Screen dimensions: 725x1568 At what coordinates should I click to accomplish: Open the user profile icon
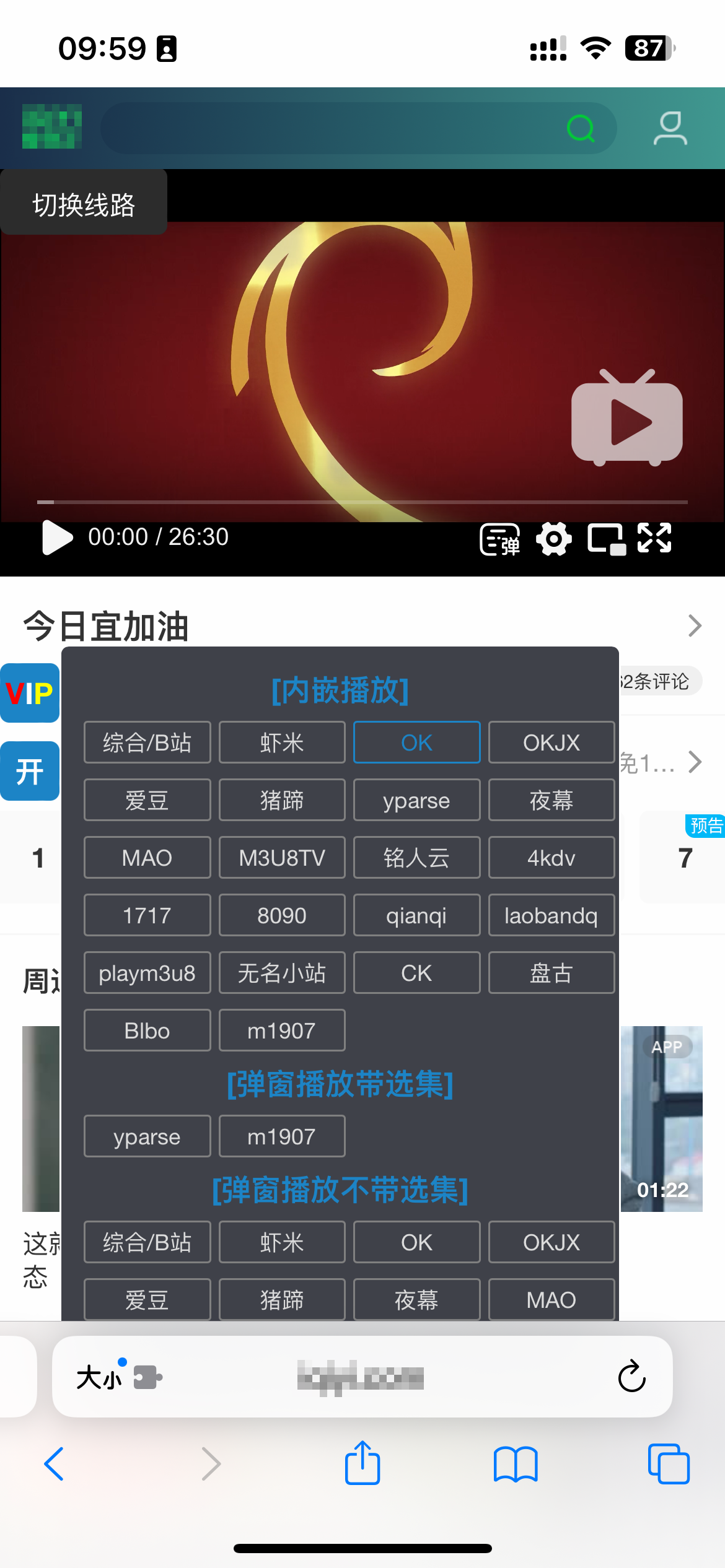(670, 128)
